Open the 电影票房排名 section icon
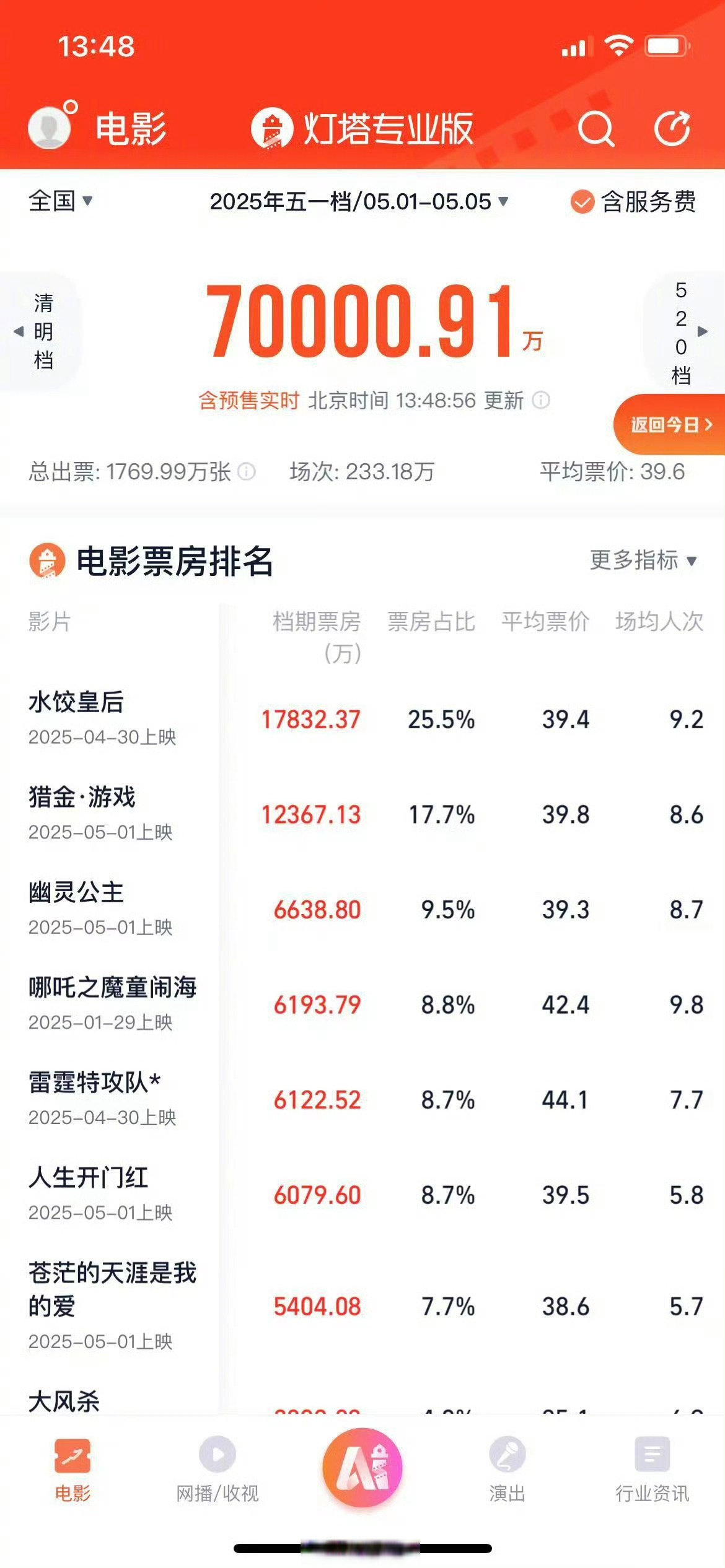The width and height of the screenshot is (725, 1568). [x=48, y=561]
